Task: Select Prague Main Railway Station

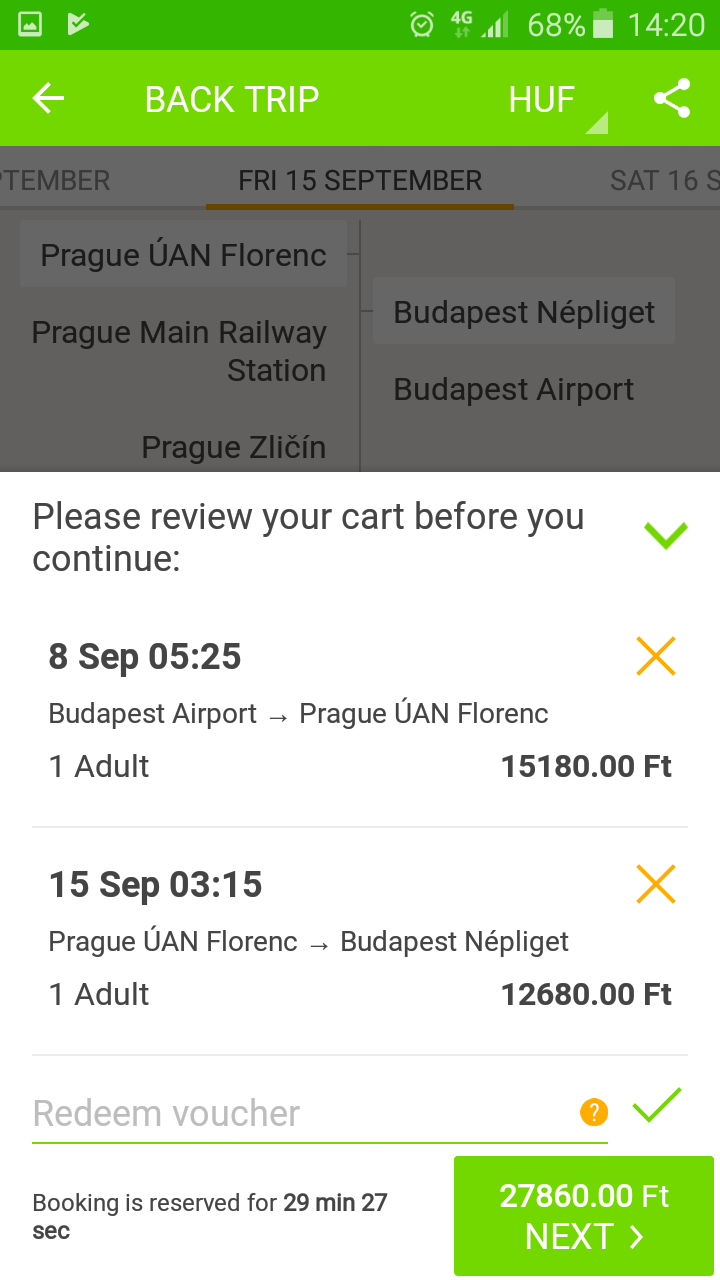Action: (180, 351)
